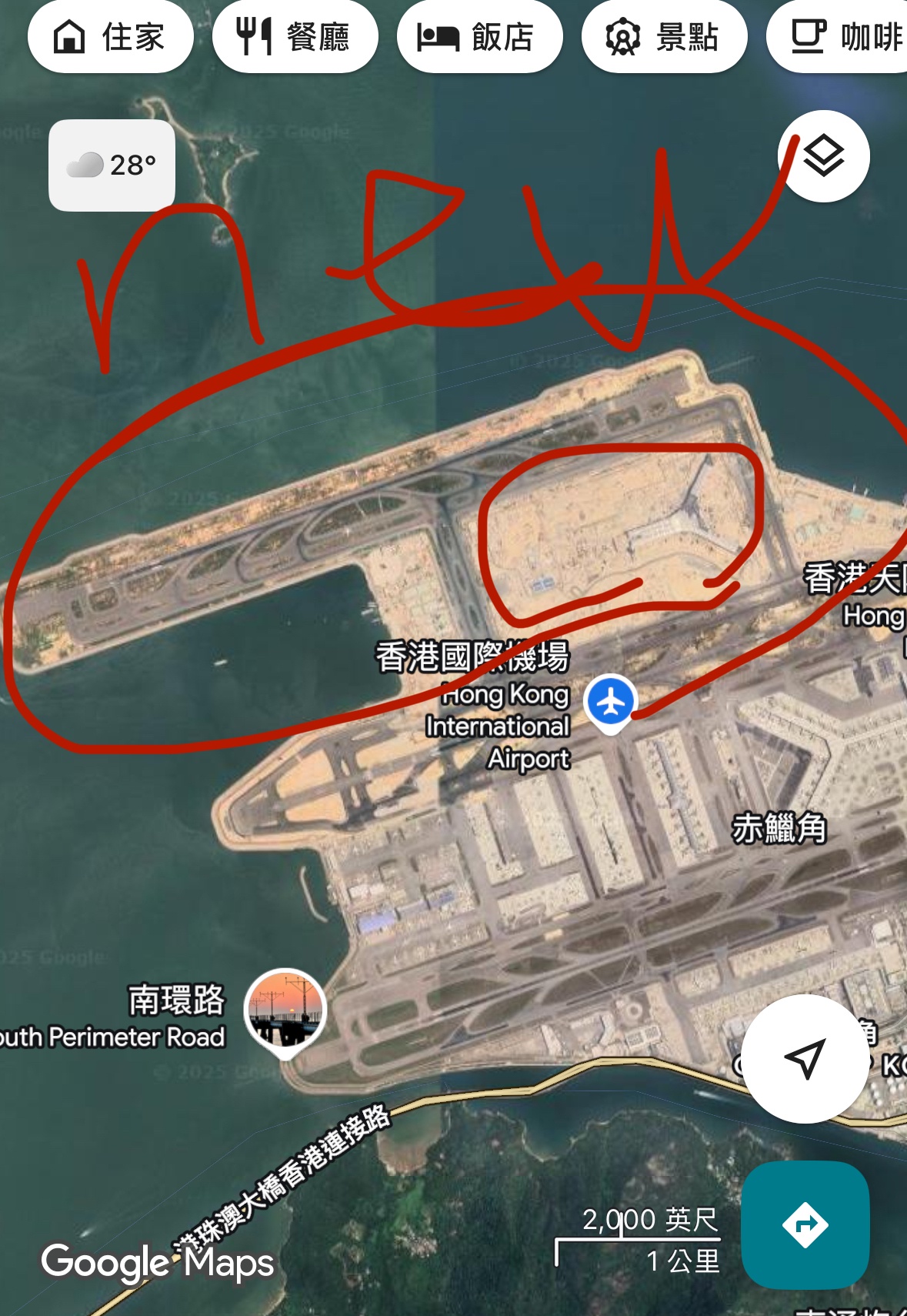This screenshot has height=1316, width=907.
Task: Select the 餐廳 restaurants chip
Action: 295,36
